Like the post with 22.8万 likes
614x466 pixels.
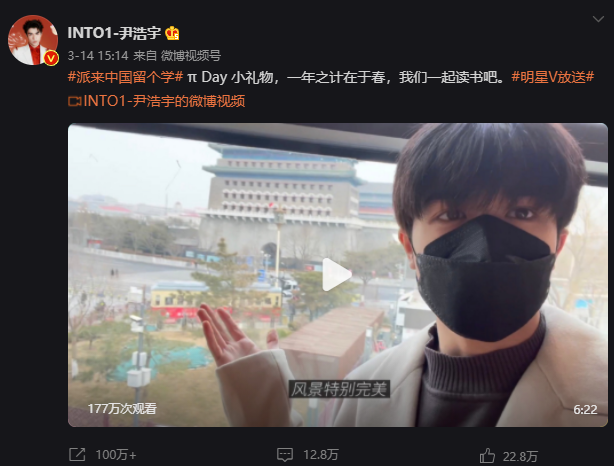(x=508, y=456)
